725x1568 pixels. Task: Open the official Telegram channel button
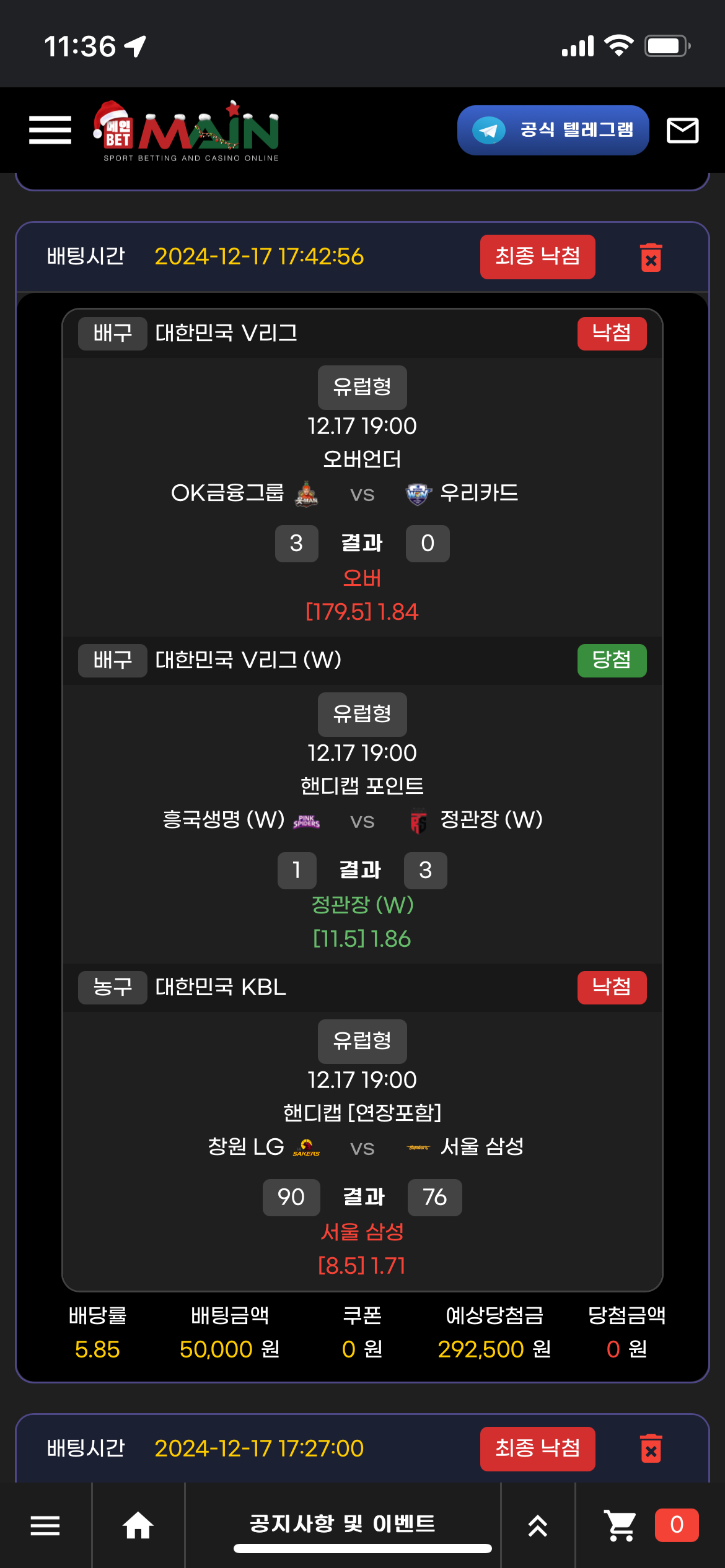(x=553, y=130)
